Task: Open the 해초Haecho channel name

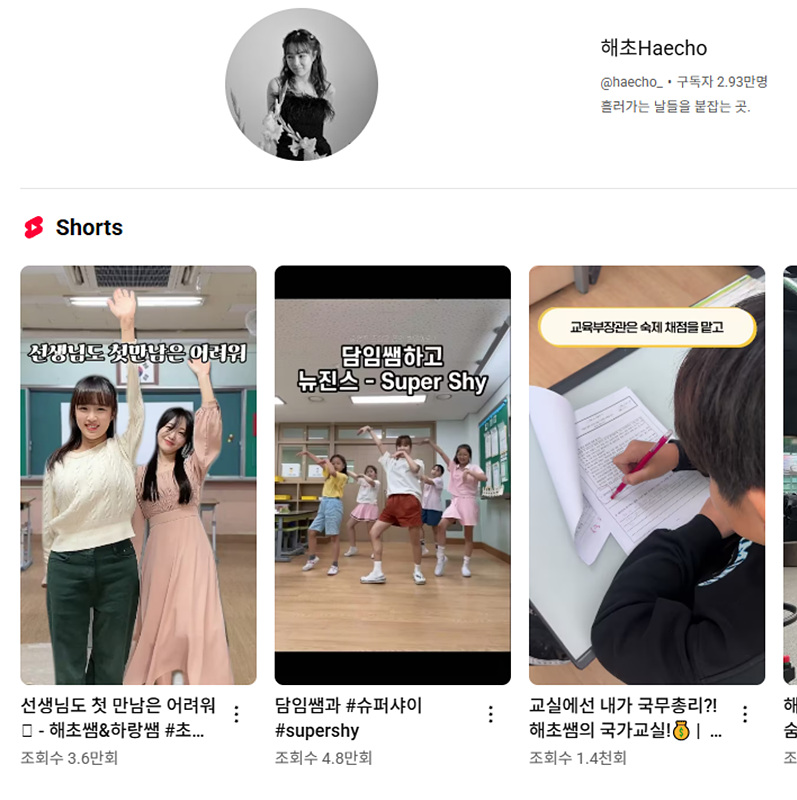Action: tap(653, 48)
